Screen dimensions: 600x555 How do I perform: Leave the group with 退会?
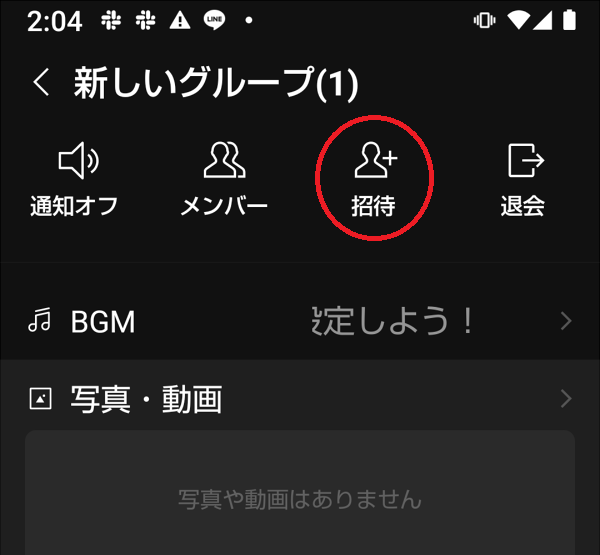coord(523,180)
